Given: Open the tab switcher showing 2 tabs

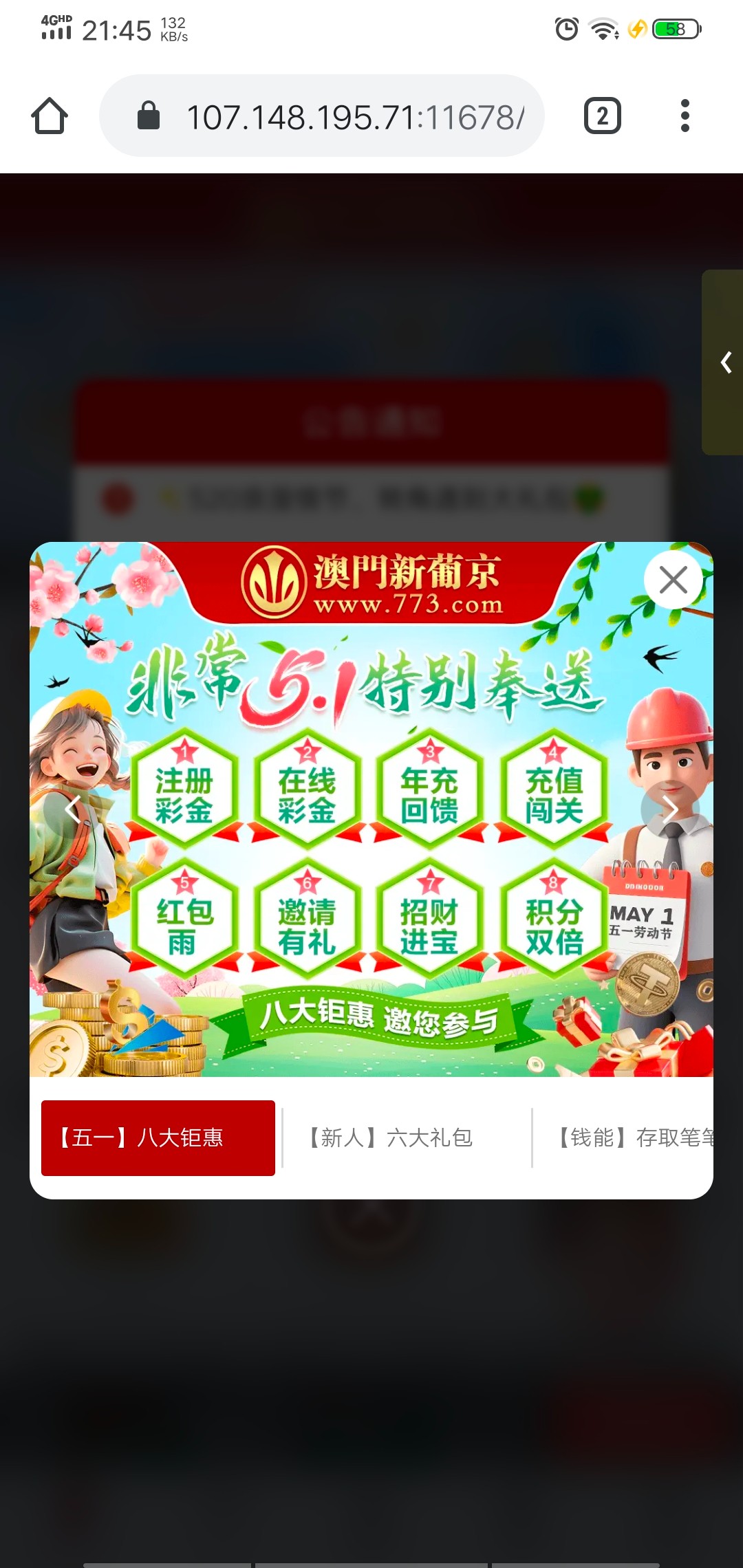Looking at the screenshot, I should (x=603, y=116).
